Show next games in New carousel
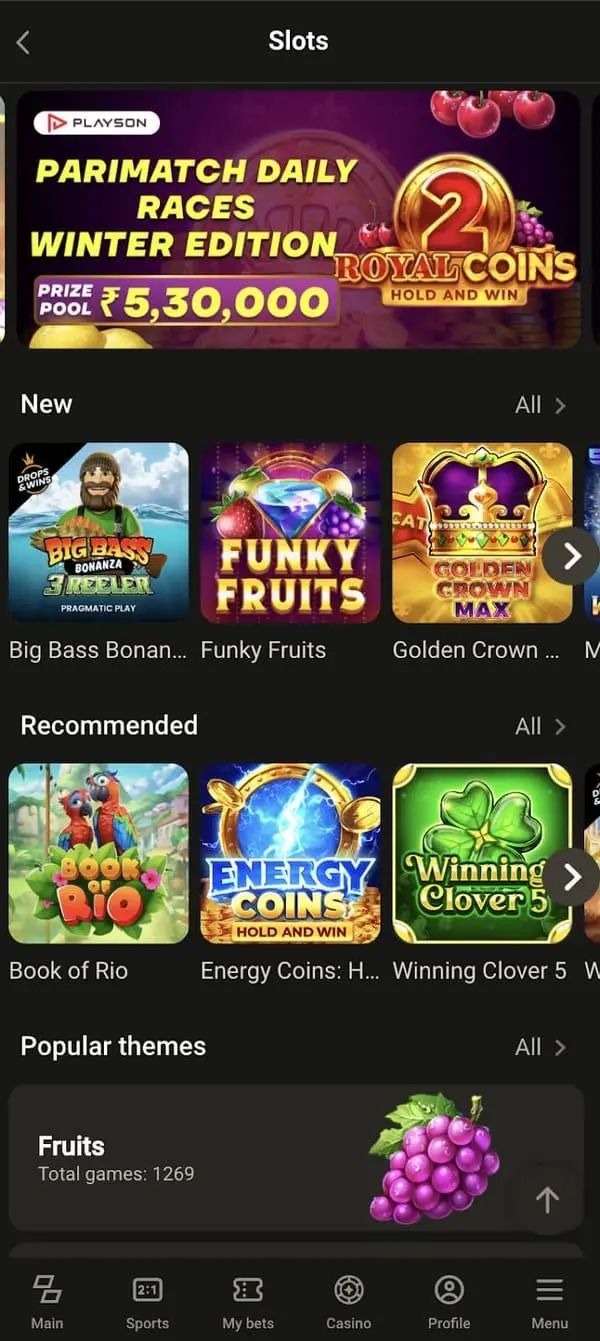Viewport: 600px width, 1341px height. 571,556
